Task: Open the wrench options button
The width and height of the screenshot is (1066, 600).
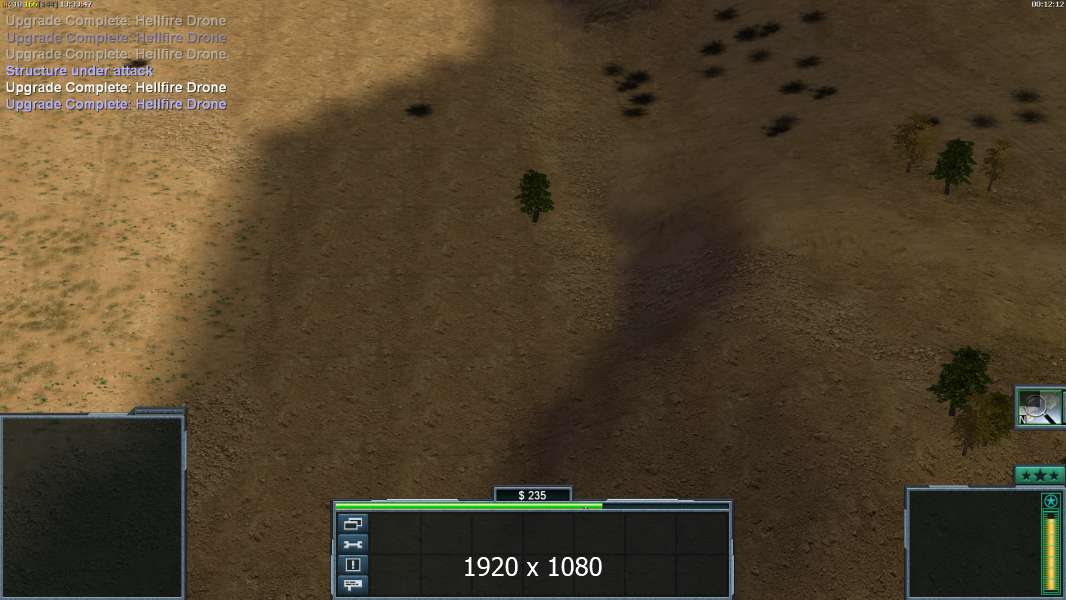Action: (353, 544)
